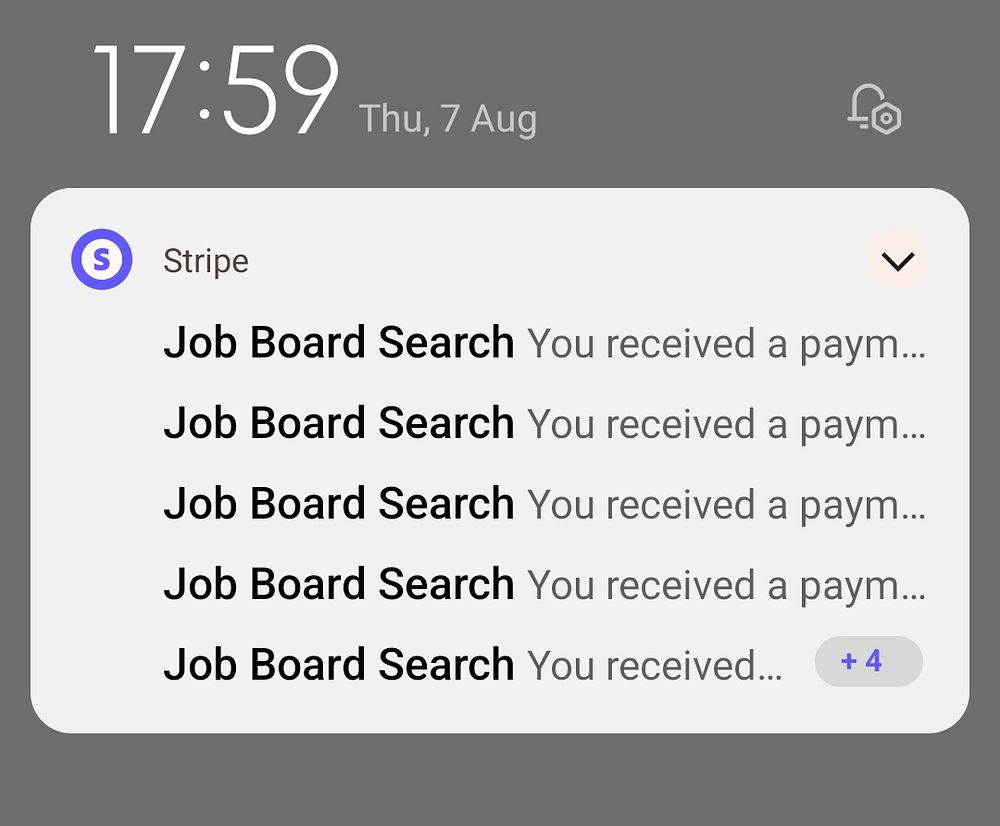The image size is (1000, 826).
Task: Open notification settings bell icon
Action: click(874, 109)
